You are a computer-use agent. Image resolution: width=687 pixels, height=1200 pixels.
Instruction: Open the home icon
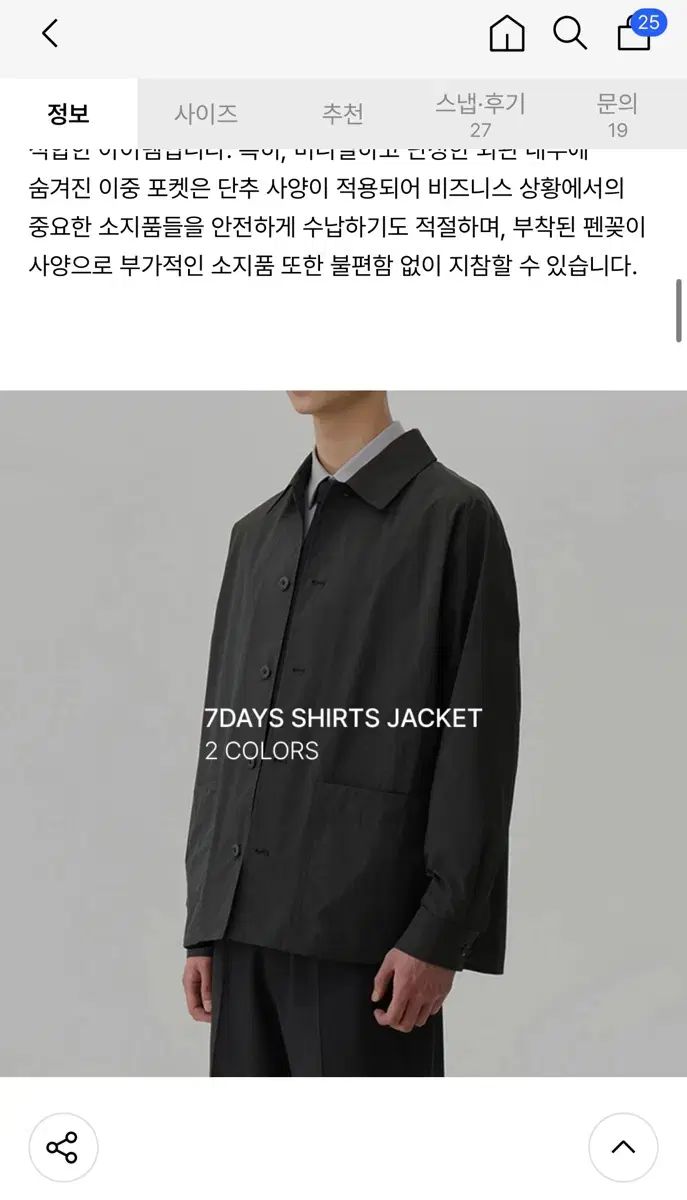click(507, 34)
